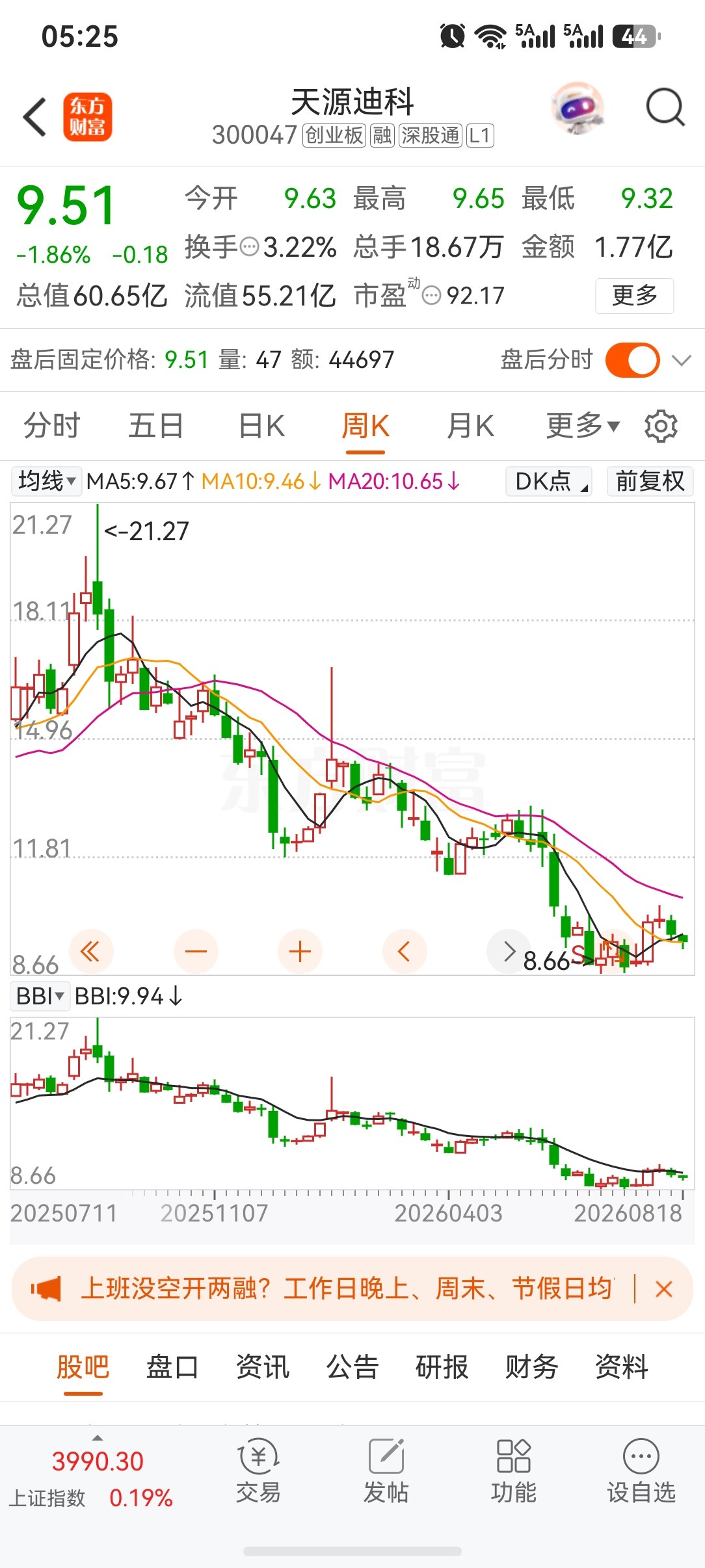The width and height of the screenshot is (705, 1568).
Task: Open the 更多 chart period dropdown
Action: 583,426
